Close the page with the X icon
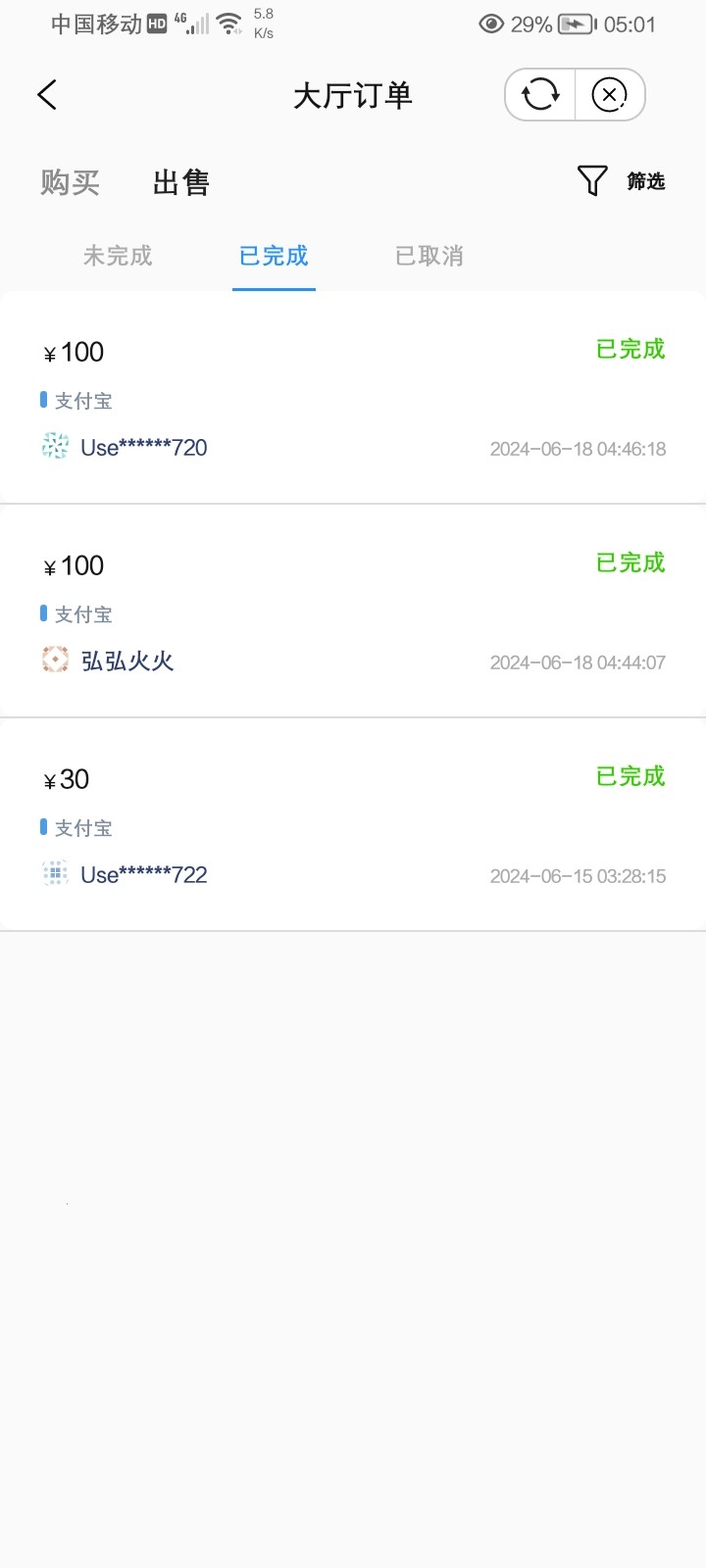706x1568 pixels. (x=609, y=95)
